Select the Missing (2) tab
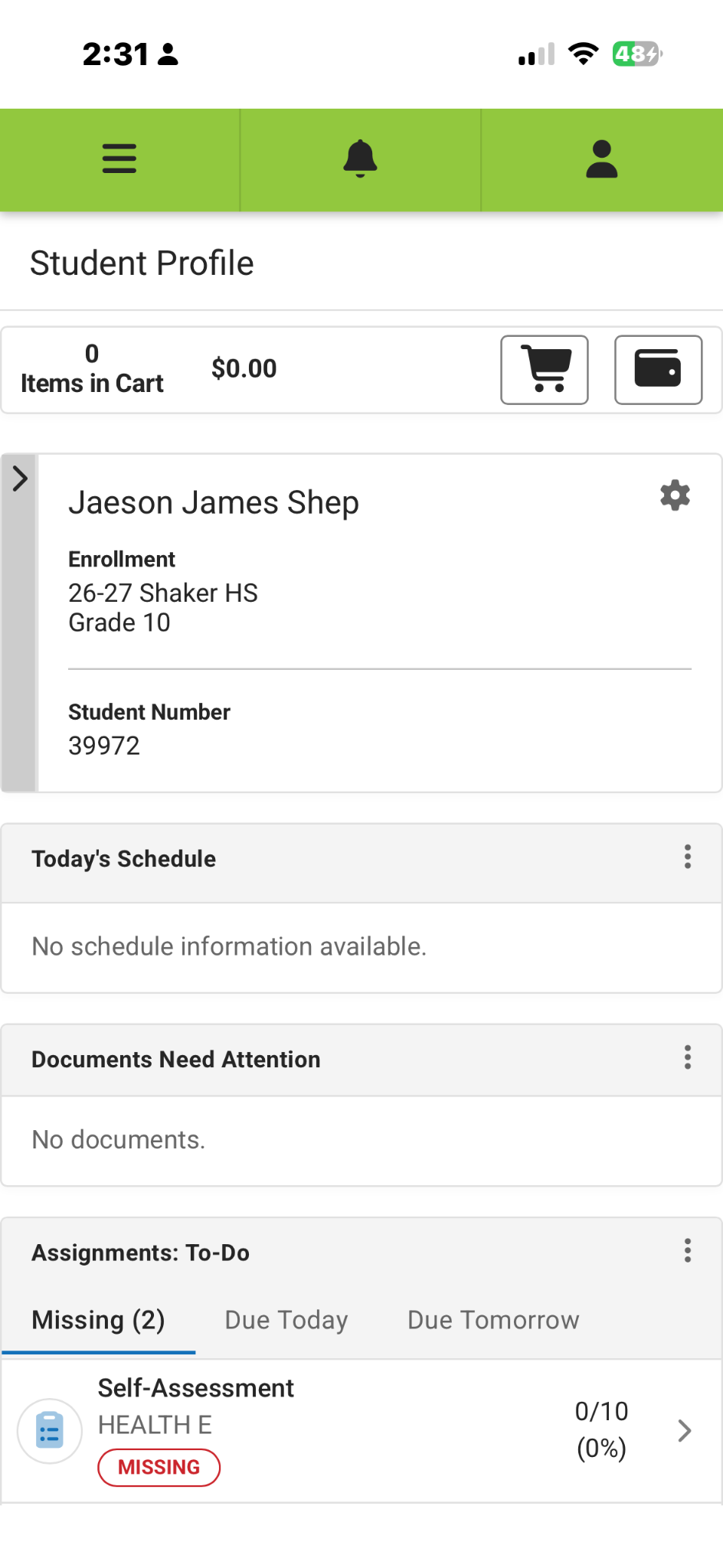 click(x=99, y=1320)
